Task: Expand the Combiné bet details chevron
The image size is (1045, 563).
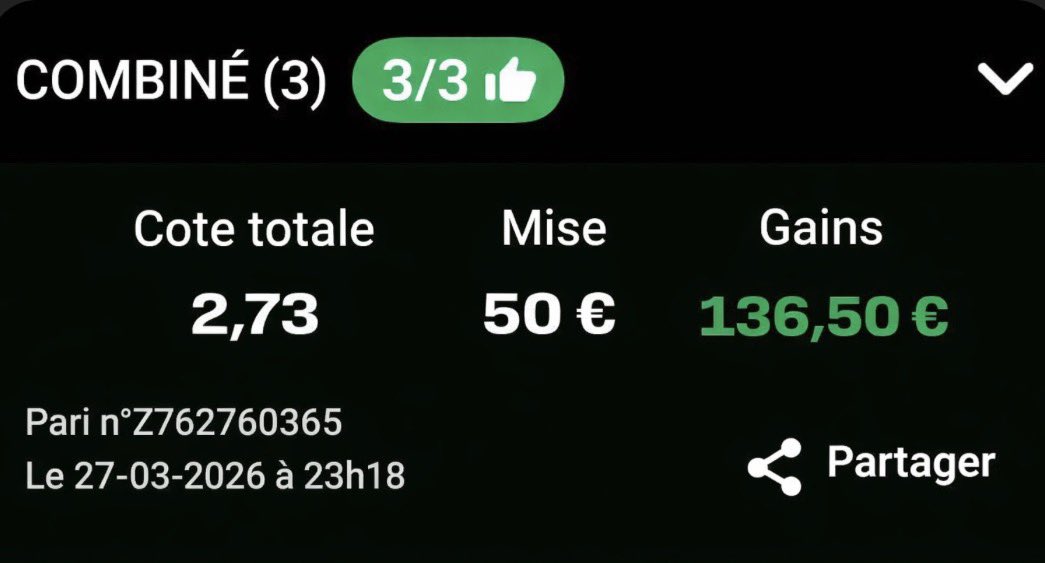Action: (x=1004, y=80)
